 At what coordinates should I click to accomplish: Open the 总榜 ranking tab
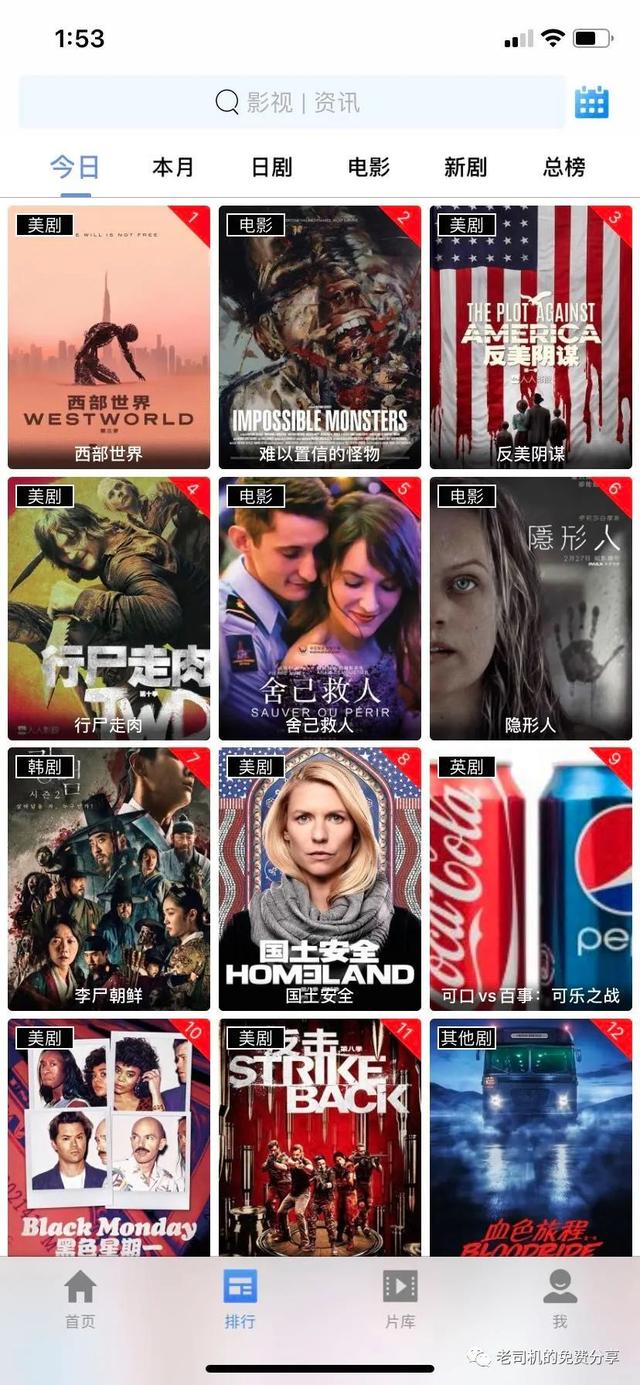(564, 167)
